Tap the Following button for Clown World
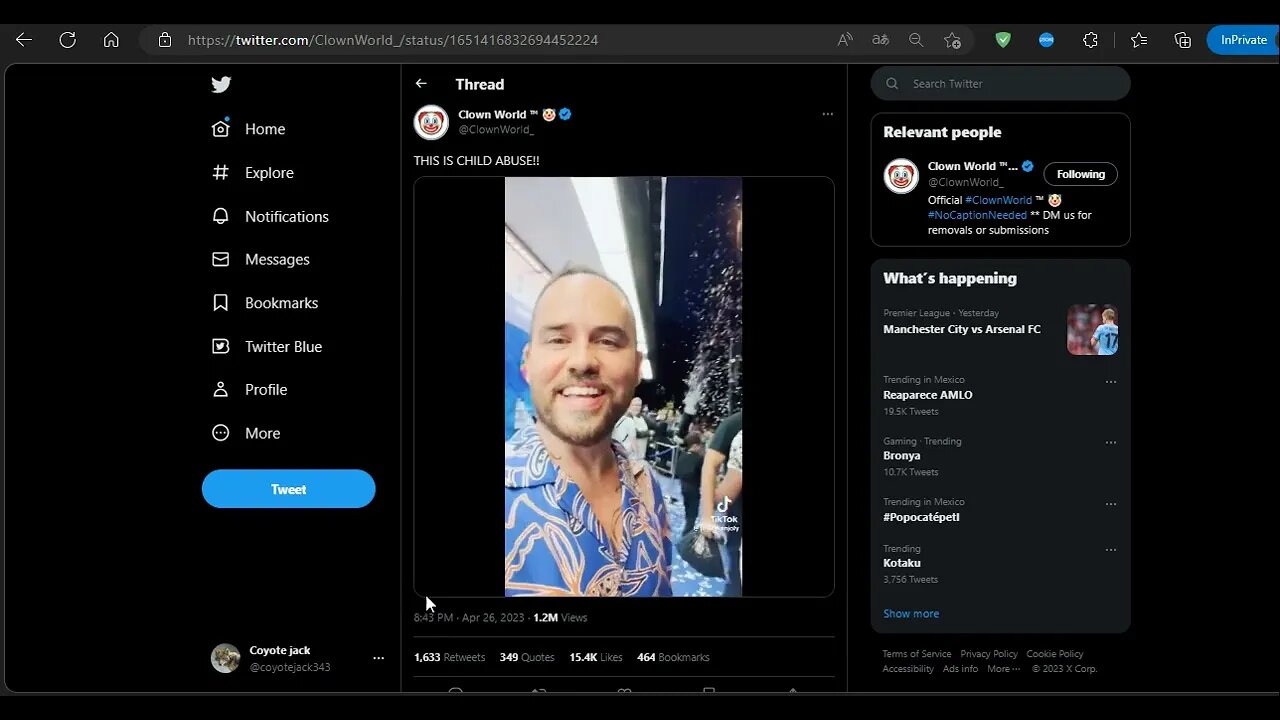This screenshot has width=1280, height=720. point(1080,174)
